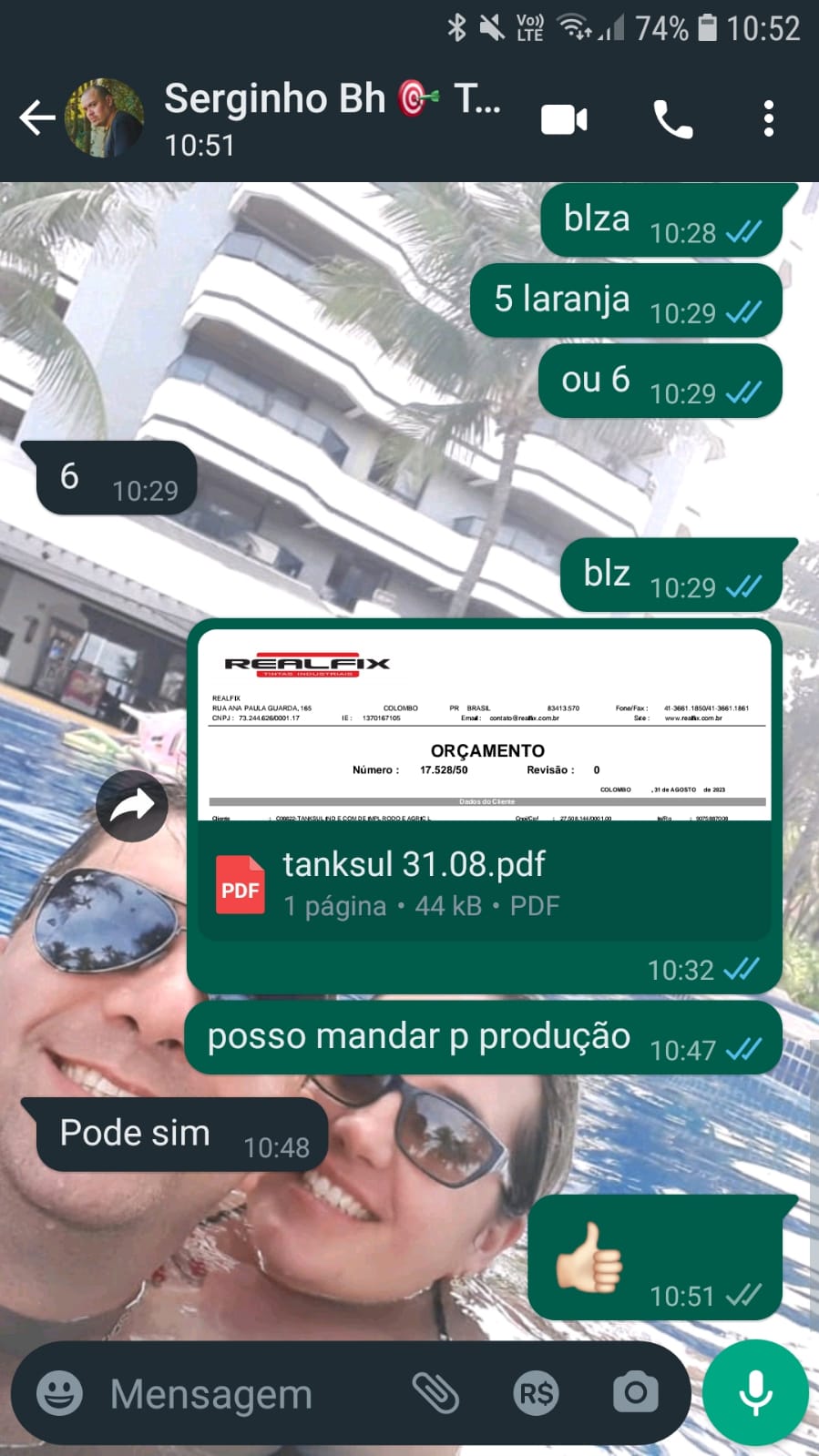
Task: Start a video call with Serginho
Action: (564, 119)
